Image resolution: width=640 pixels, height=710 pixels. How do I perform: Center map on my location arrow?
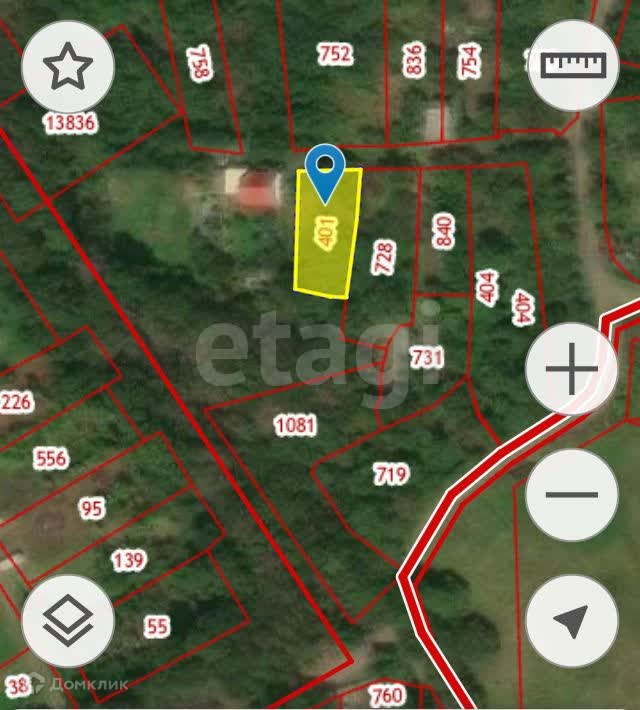pos(572,621)
